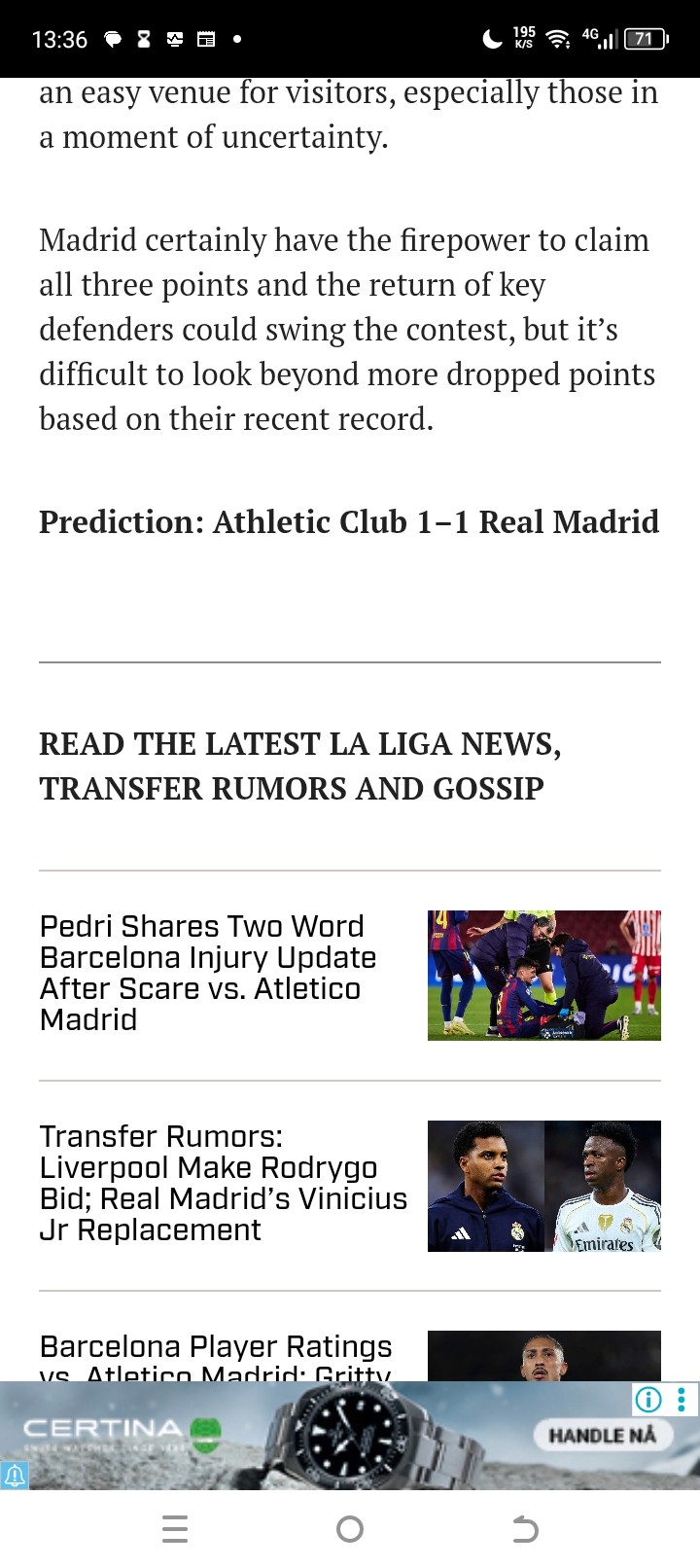This screenshot has height=1568, width=700.
Task: Tap Handle Nå on the Certina ad
Action: [602, 1435]
